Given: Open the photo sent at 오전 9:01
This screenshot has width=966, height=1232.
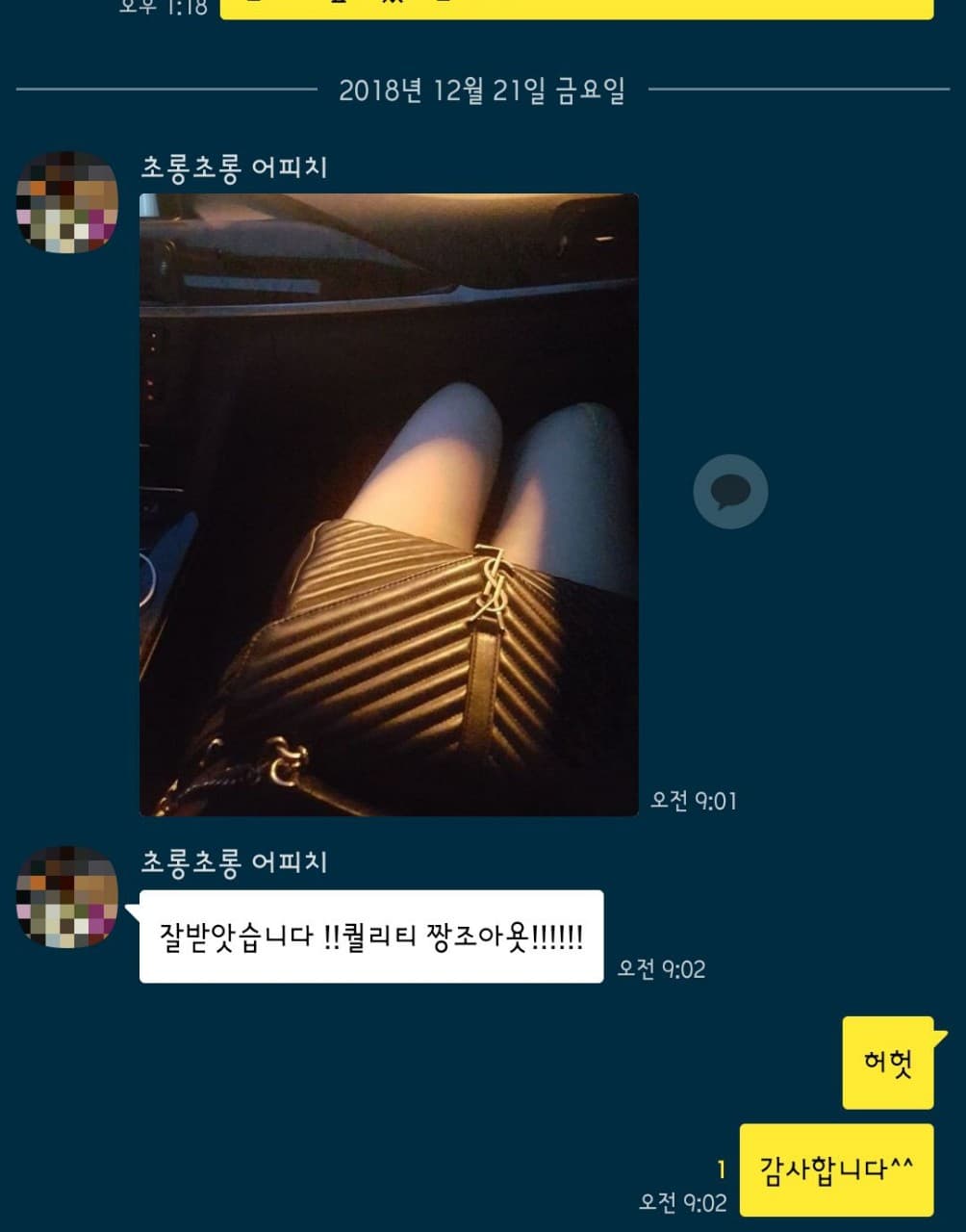Looking at the screenshot, I should click(x=389, y=504).
